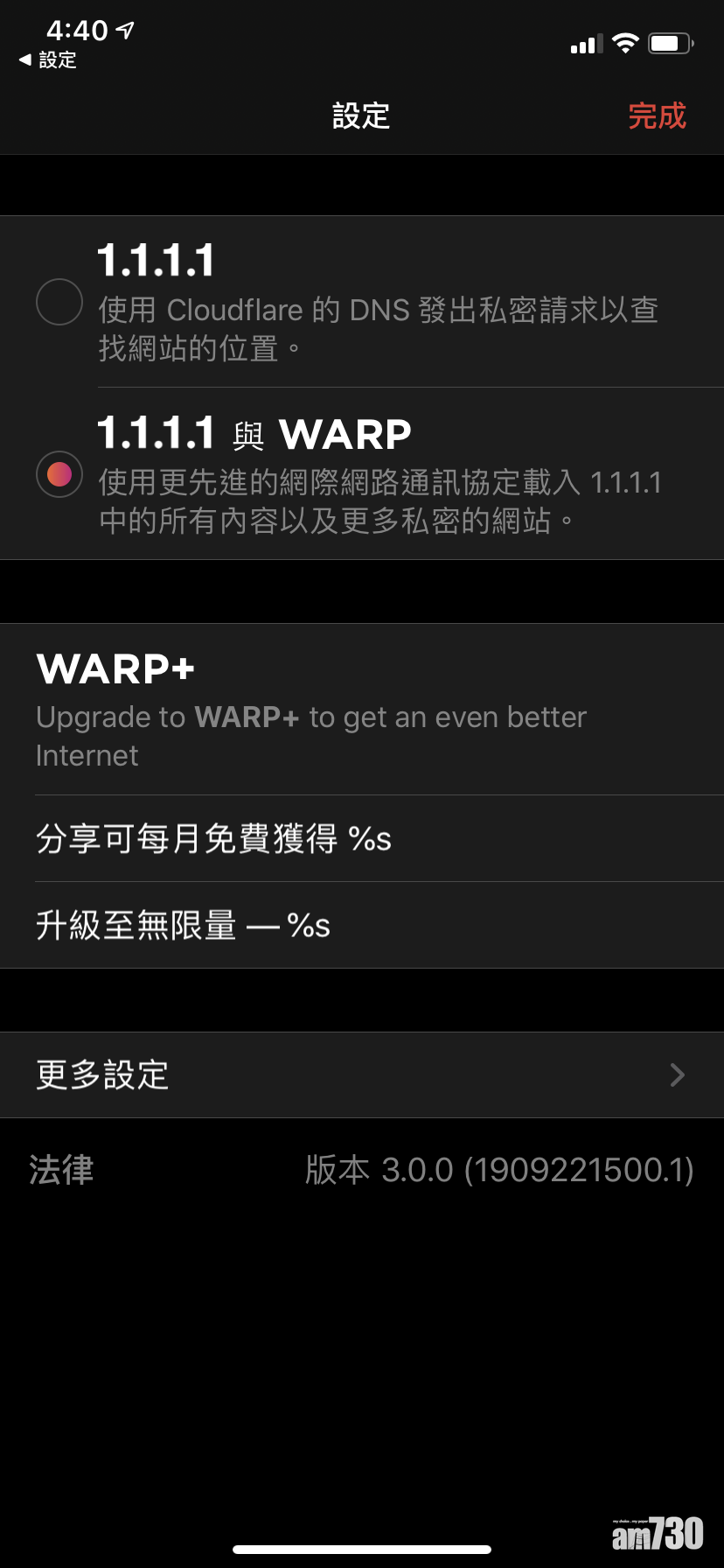The image size is (724, 1568).
Task: Tap 完成 to close settings
Action: tap(657, 116)
